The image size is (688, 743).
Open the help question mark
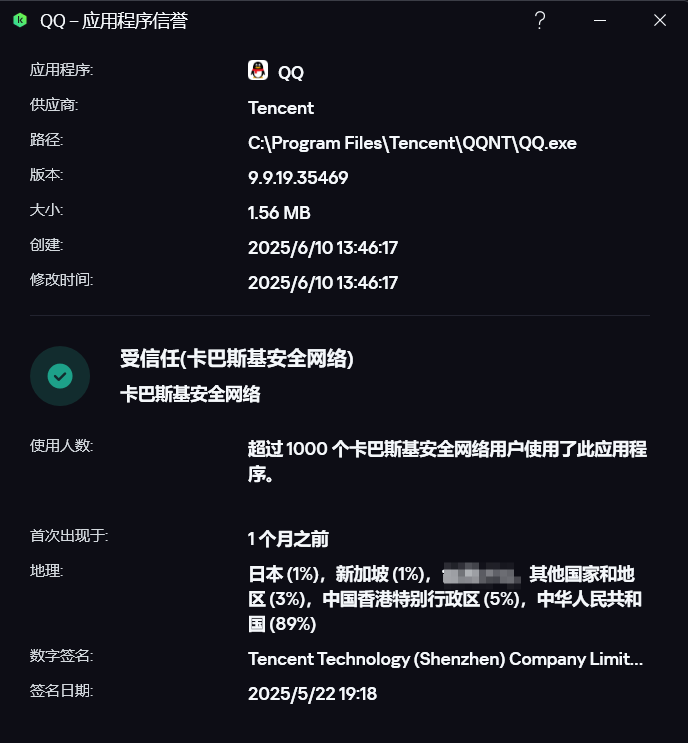tap(540, 20)
